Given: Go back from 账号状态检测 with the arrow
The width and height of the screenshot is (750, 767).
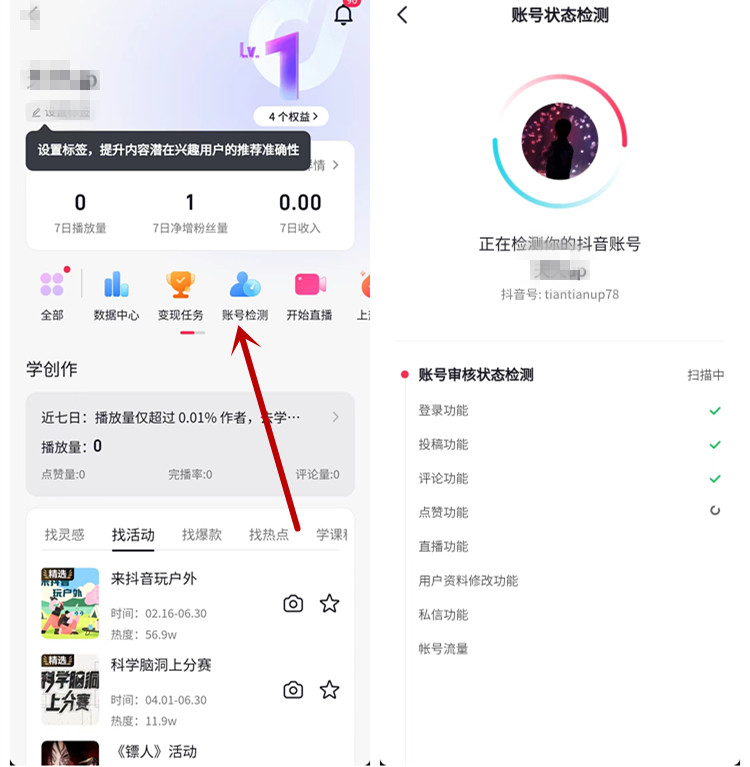Looking at the screenshot, I should click(x=402, y=16).
